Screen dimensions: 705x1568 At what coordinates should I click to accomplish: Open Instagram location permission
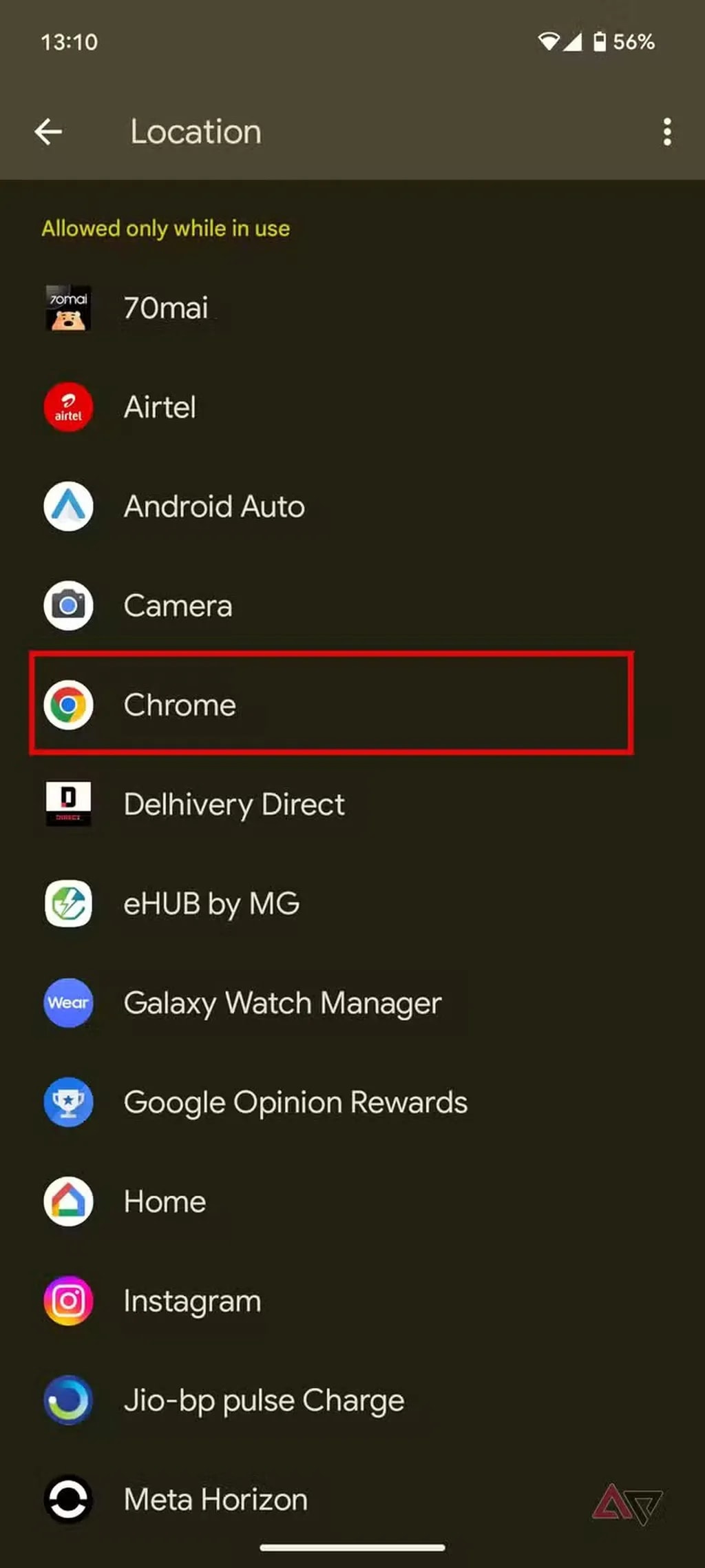click(x=192, y=1300)
